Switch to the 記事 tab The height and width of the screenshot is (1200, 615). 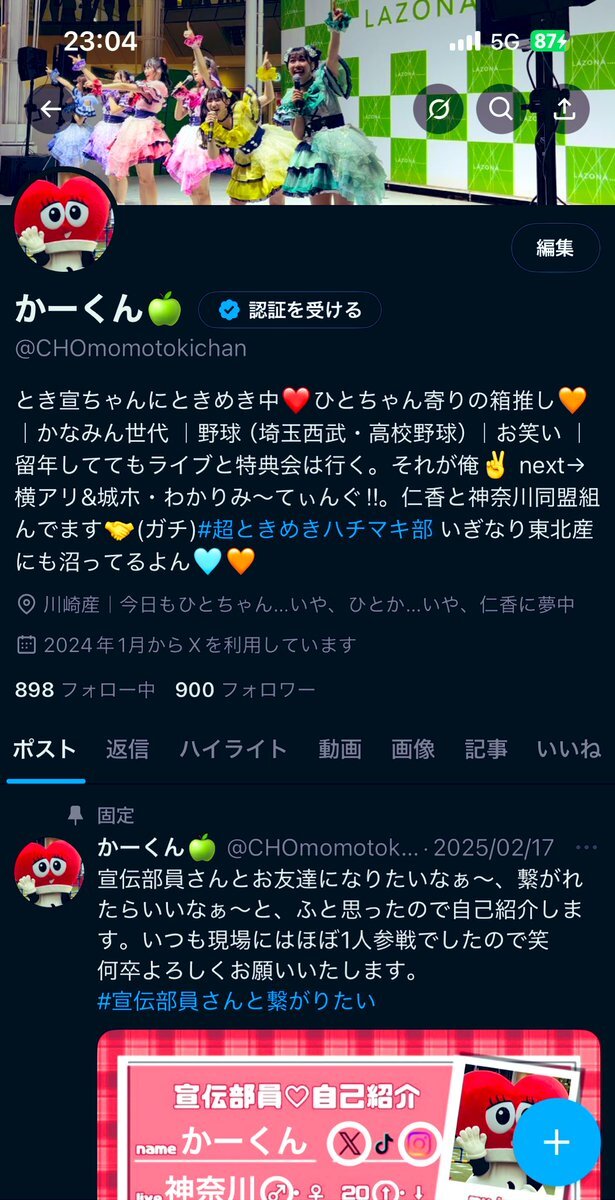[485, 749]
